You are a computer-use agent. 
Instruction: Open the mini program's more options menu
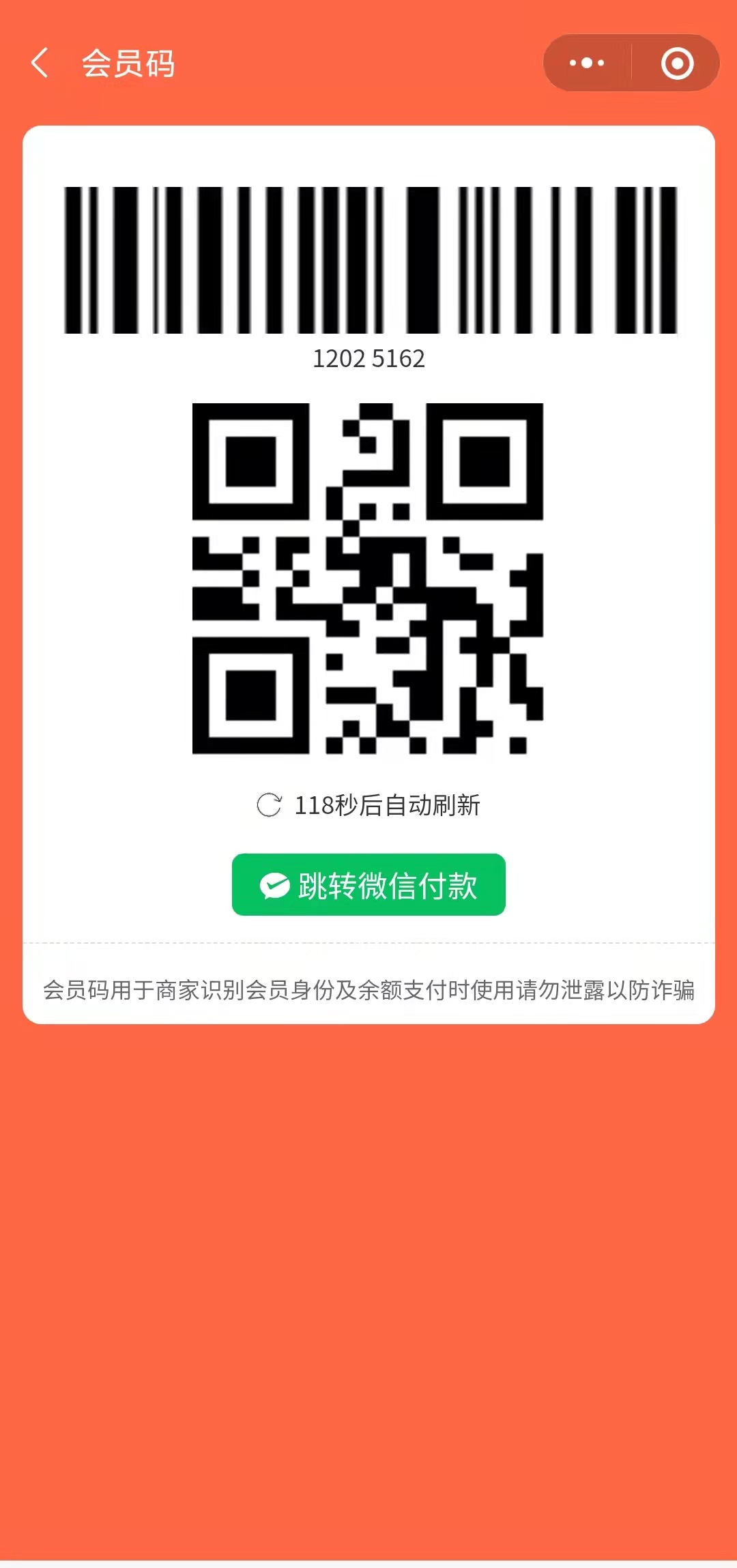pyautogui.click(x=587, y=63)
